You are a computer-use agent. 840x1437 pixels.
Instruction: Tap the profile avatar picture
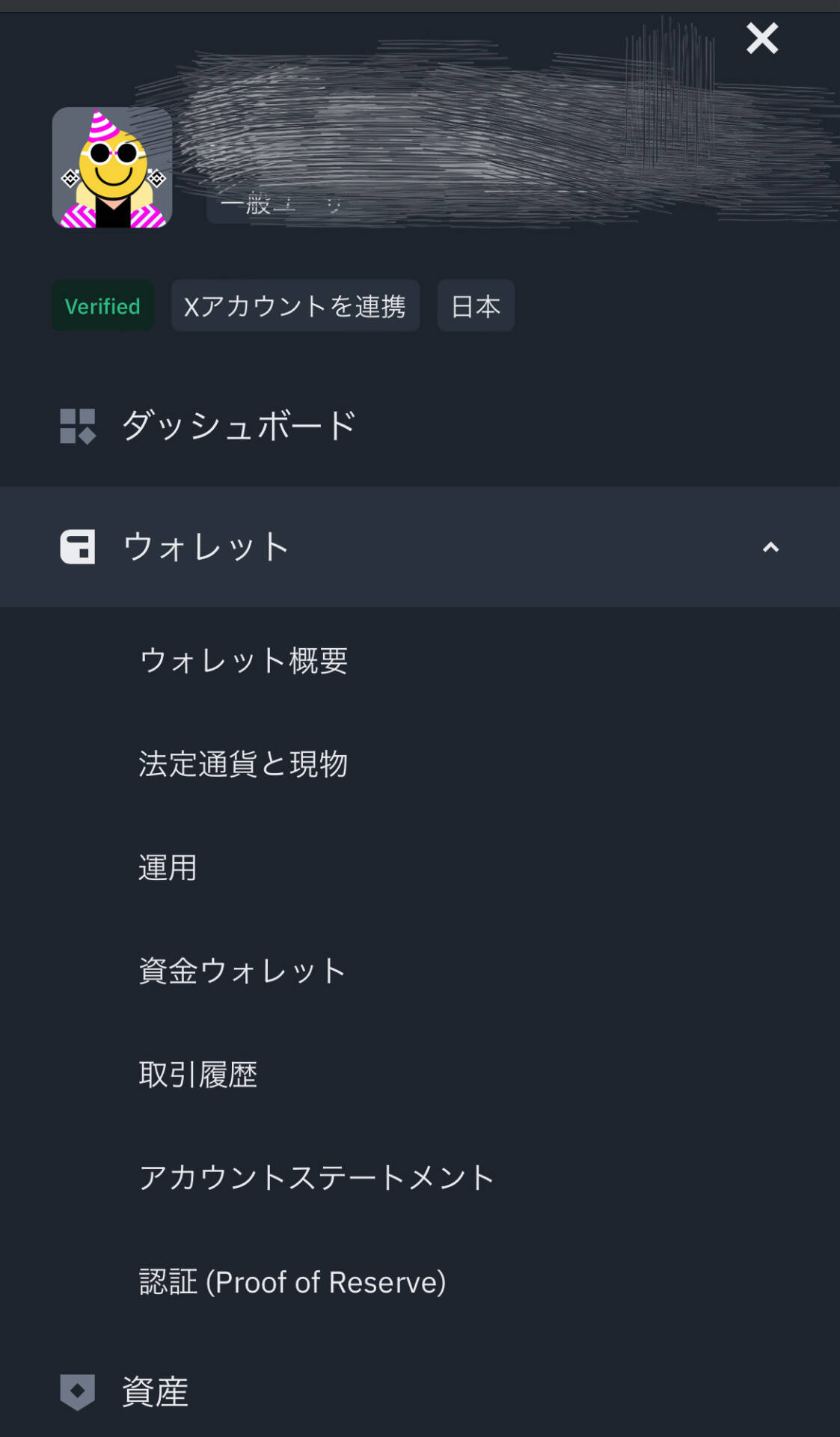112,168
